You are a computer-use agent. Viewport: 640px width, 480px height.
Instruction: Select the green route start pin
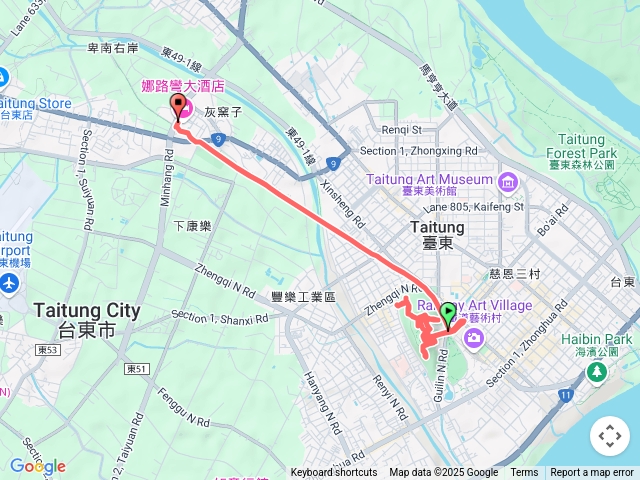(x=447, y=315)
